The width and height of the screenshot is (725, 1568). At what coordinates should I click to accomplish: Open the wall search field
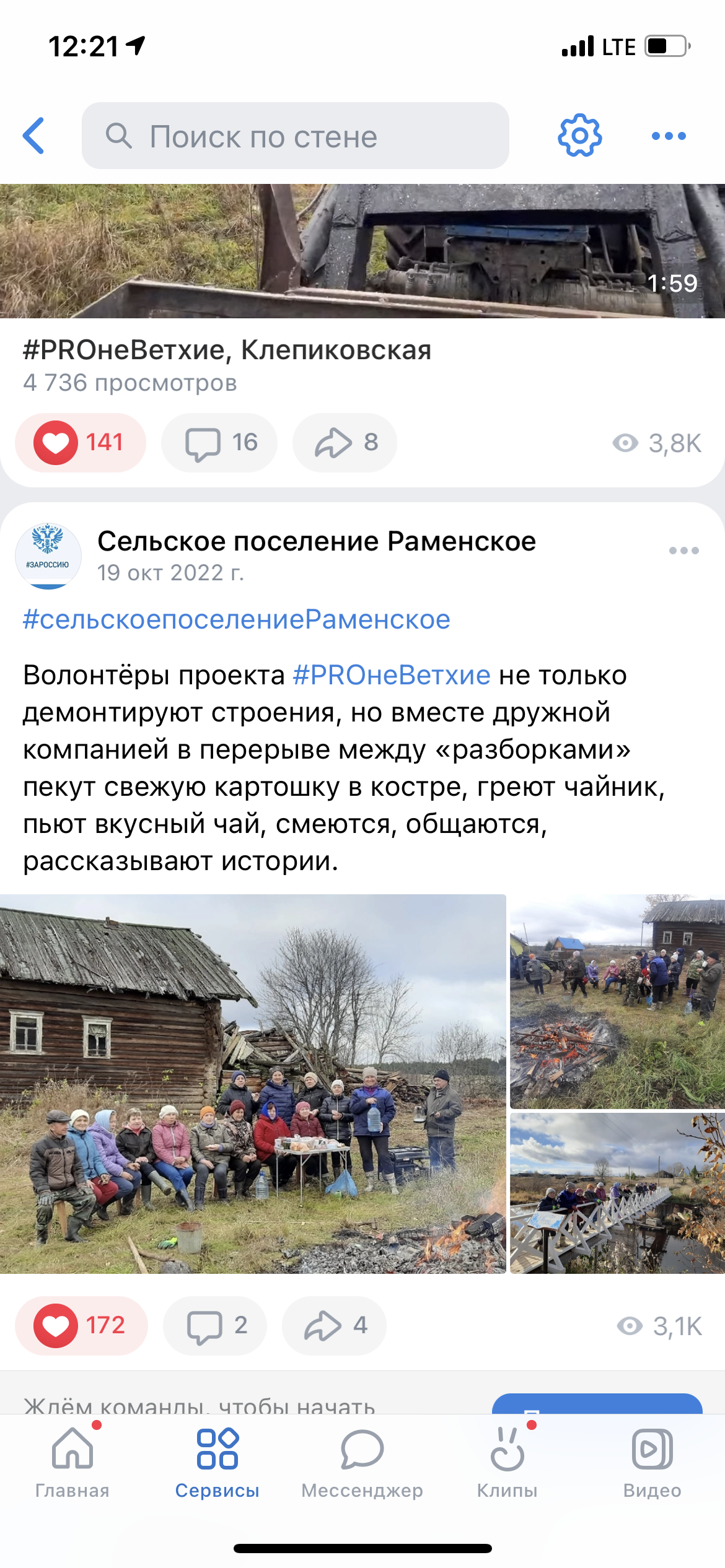click(x=295, y=136)
